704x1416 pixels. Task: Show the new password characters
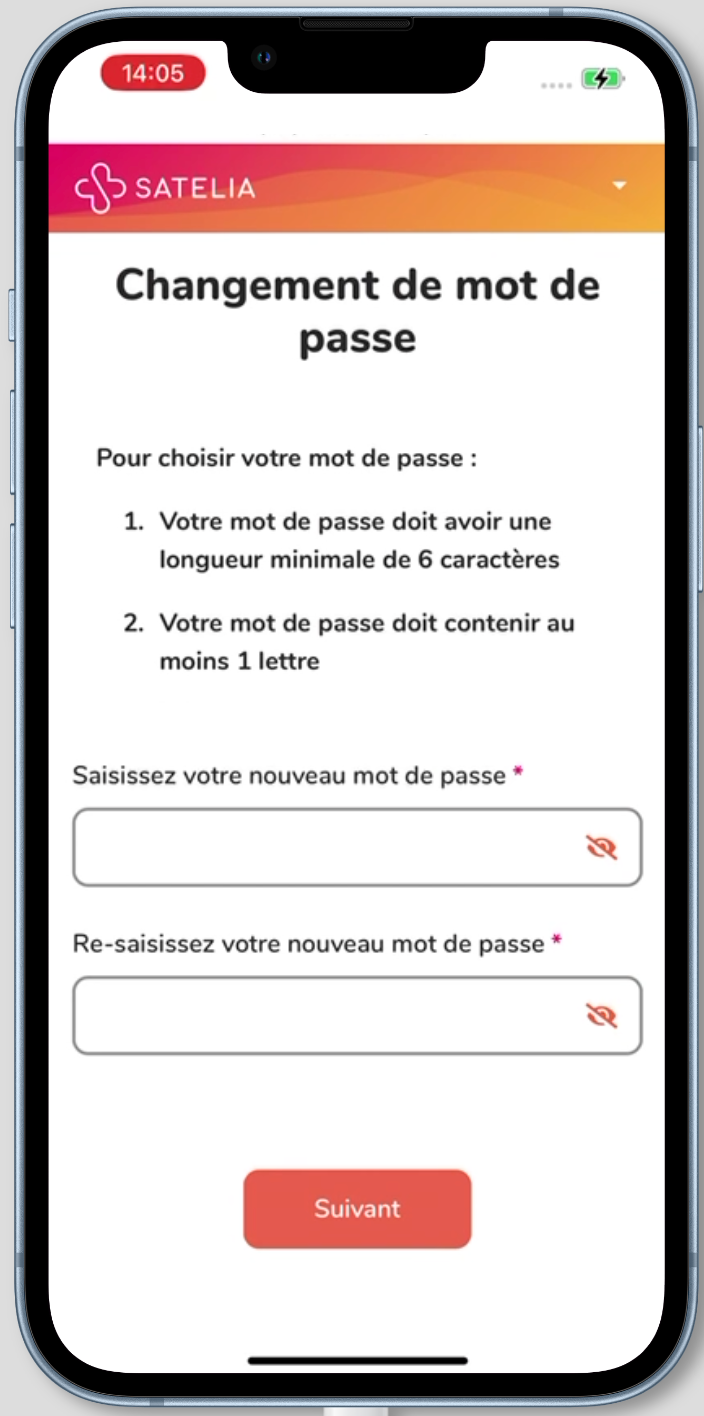click(x=601, y=849)
